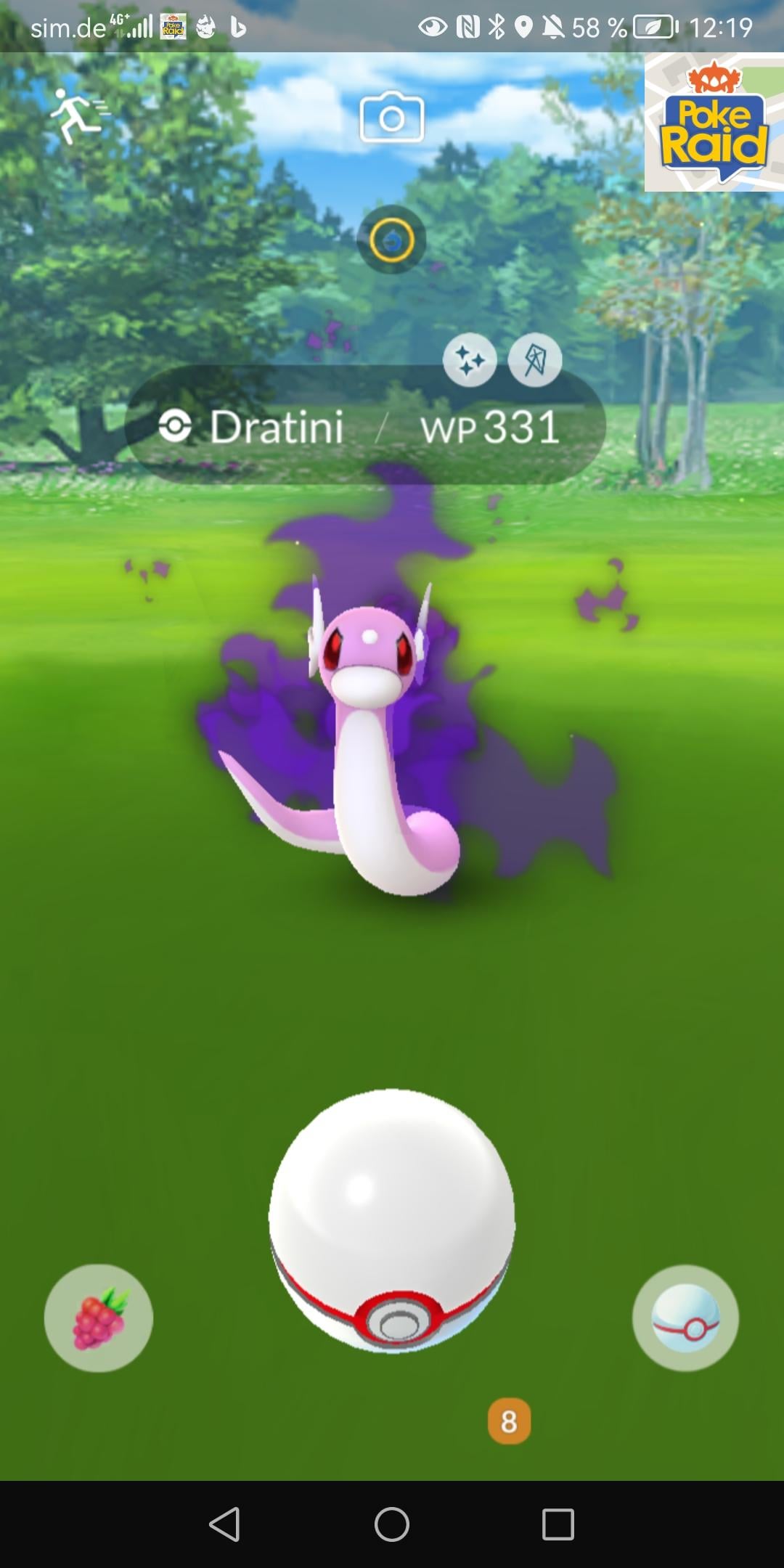Tap the Premier Ball to select it
The image size is (784, 1568).
[x=392, y=1220]
